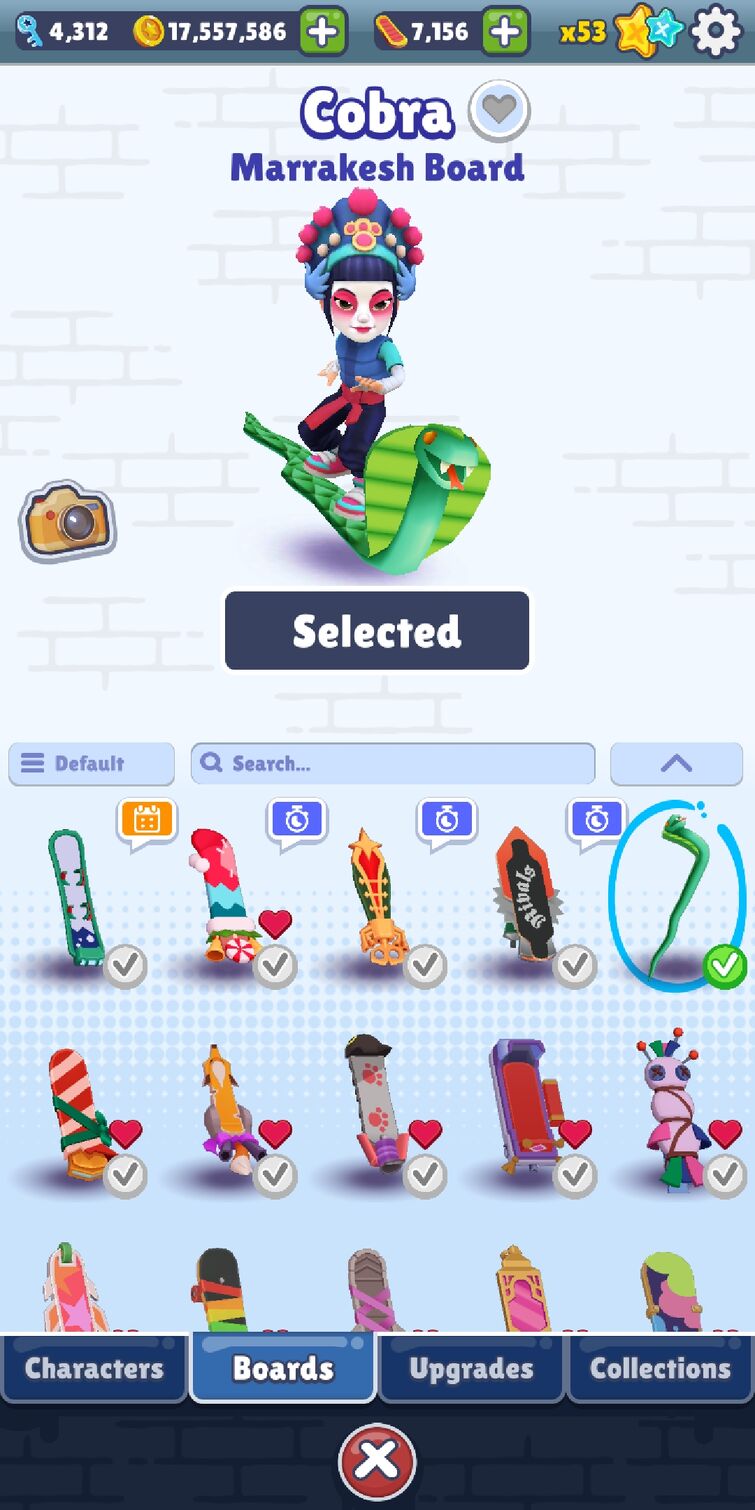Switch to the Upgrades tab
The image size is (755, 1510).
click(471, 1368)
